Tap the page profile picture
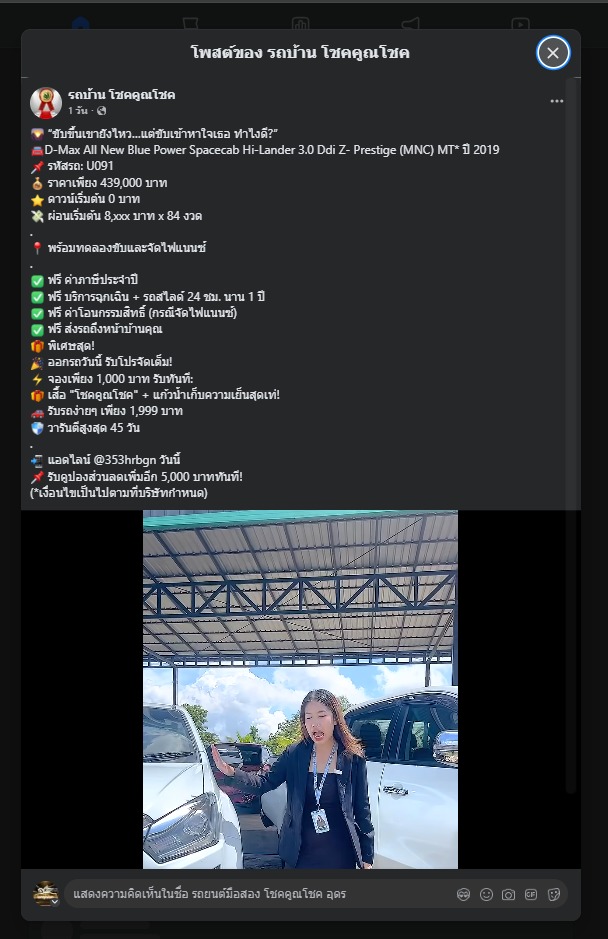This screenshot has height=939, width=608. [x=46, y=102]
